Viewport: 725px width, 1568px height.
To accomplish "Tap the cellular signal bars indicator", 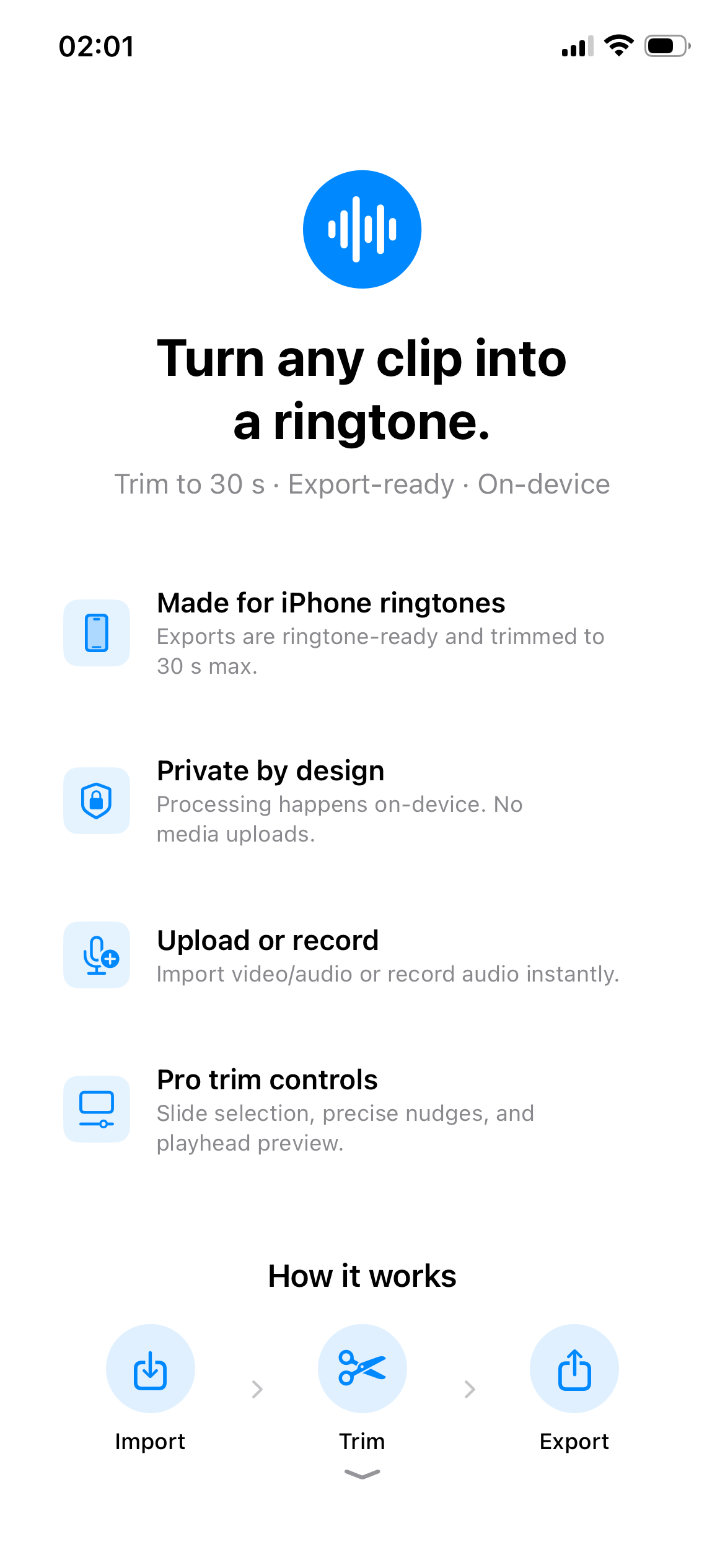I will click(x=576, y=45).
